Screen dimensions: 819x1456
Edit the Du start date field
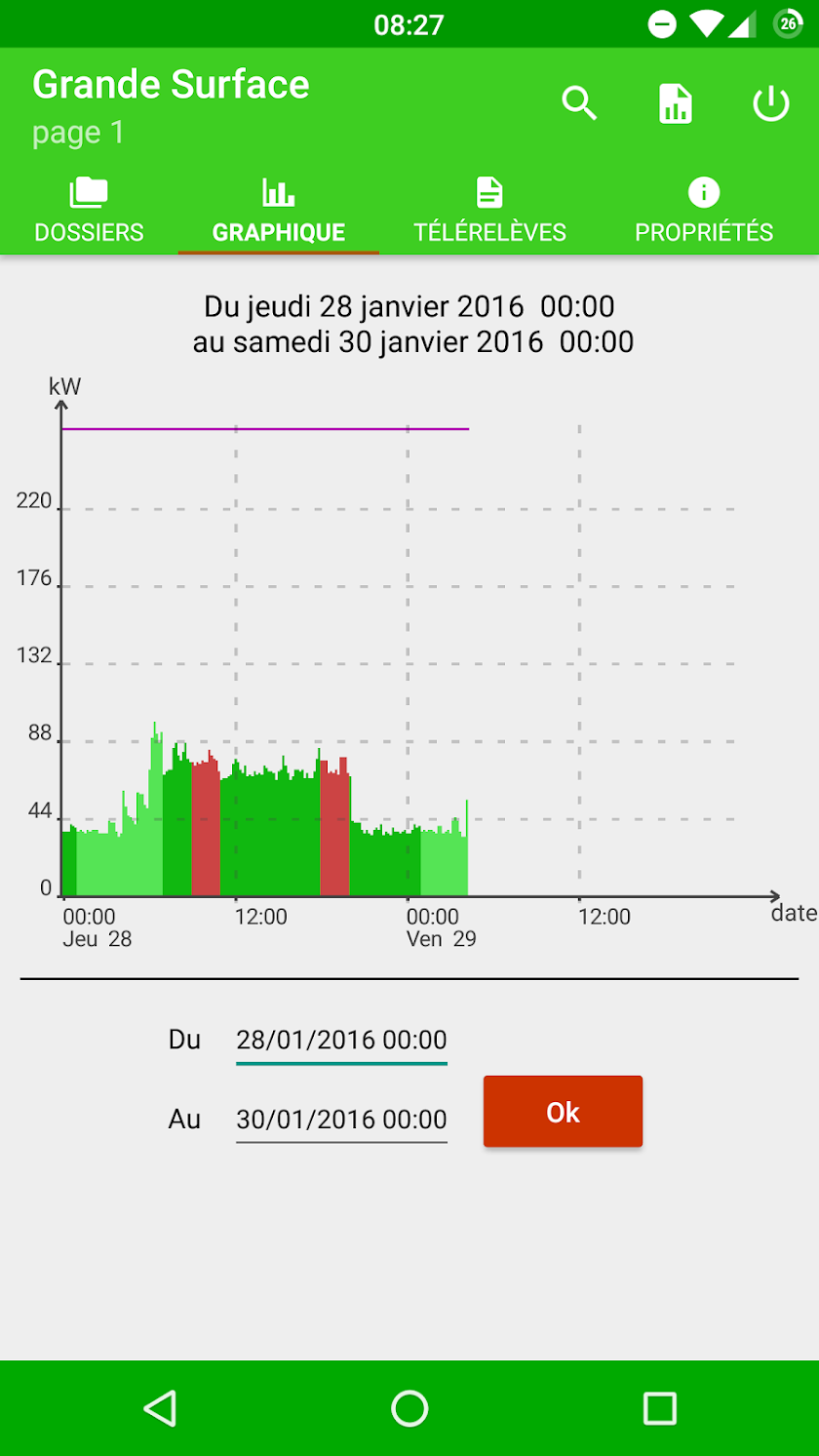[341, 1040]
